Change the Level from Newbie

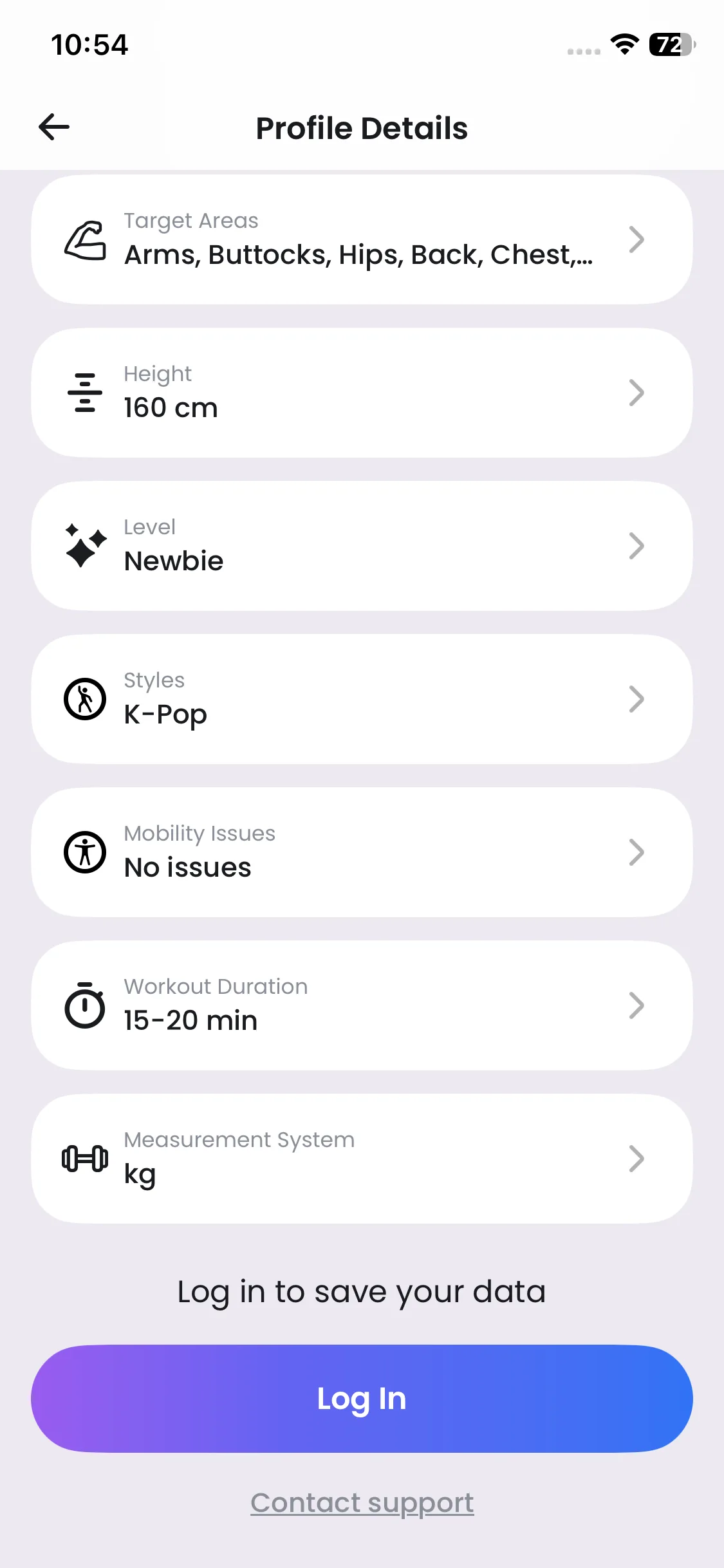(x=362, y=546)
